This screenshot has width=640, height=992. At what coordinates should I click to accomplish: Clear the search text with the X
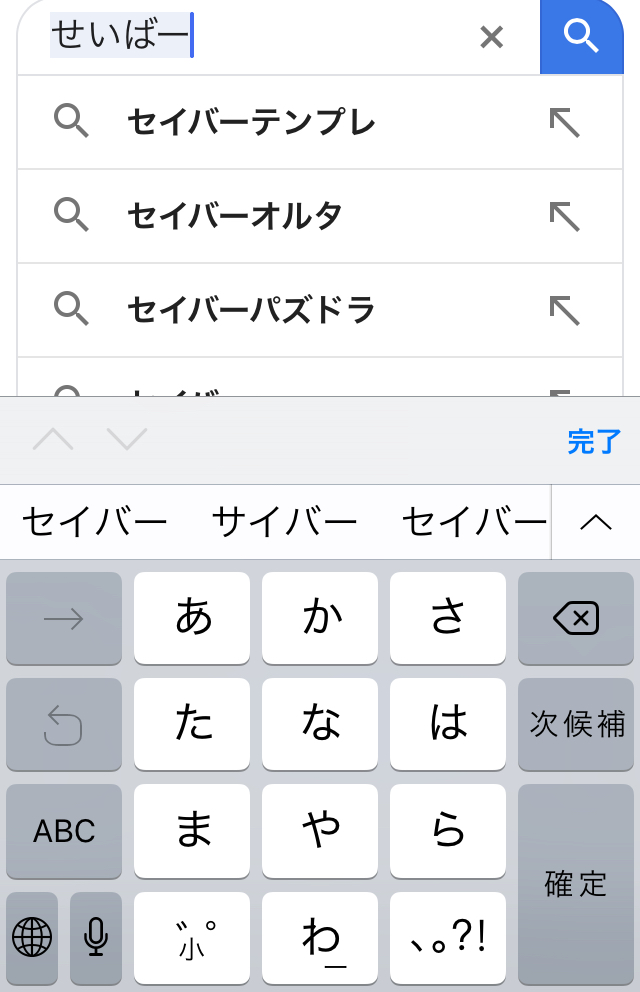[x=491, y=37]
